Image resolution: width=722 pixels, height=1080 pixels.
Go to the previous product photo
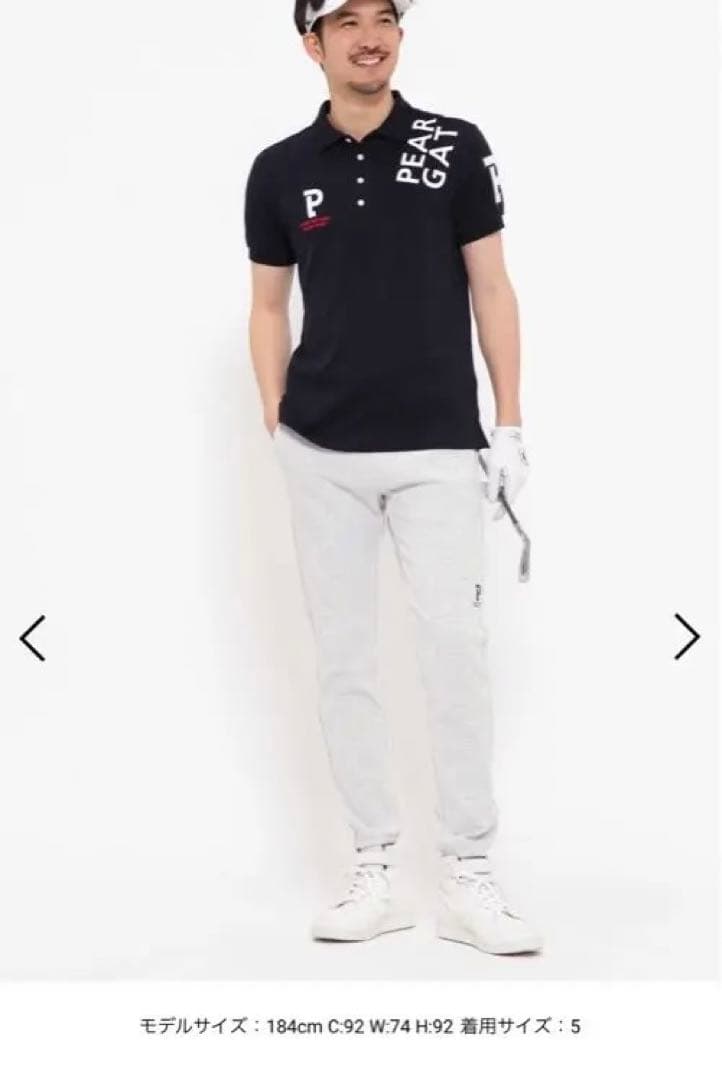(x=33, y=637)
